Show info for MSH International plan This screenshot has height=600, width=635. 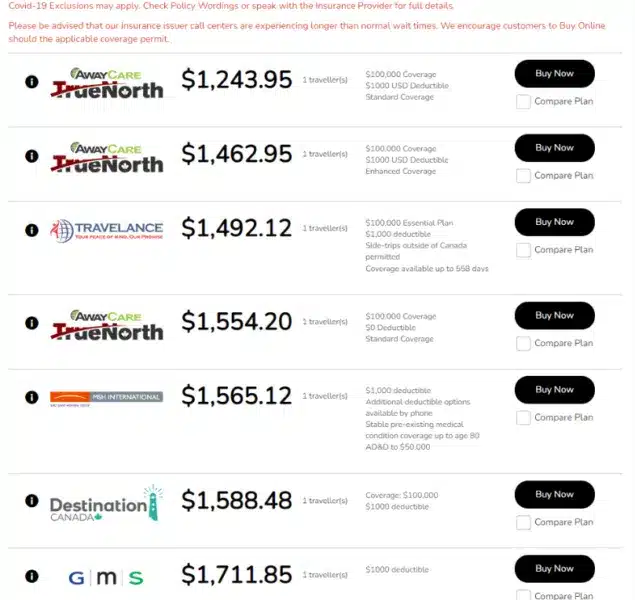pos(31,398)
